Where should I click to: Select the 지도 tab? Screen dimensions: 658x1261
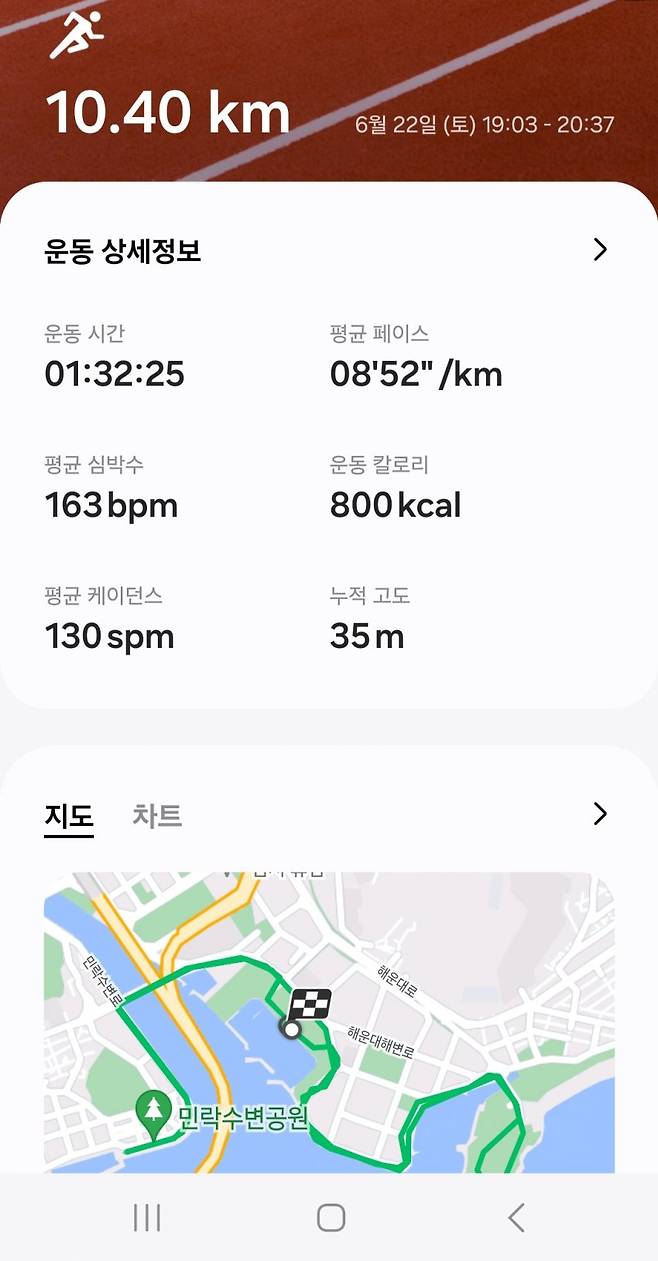pos(69,815)
